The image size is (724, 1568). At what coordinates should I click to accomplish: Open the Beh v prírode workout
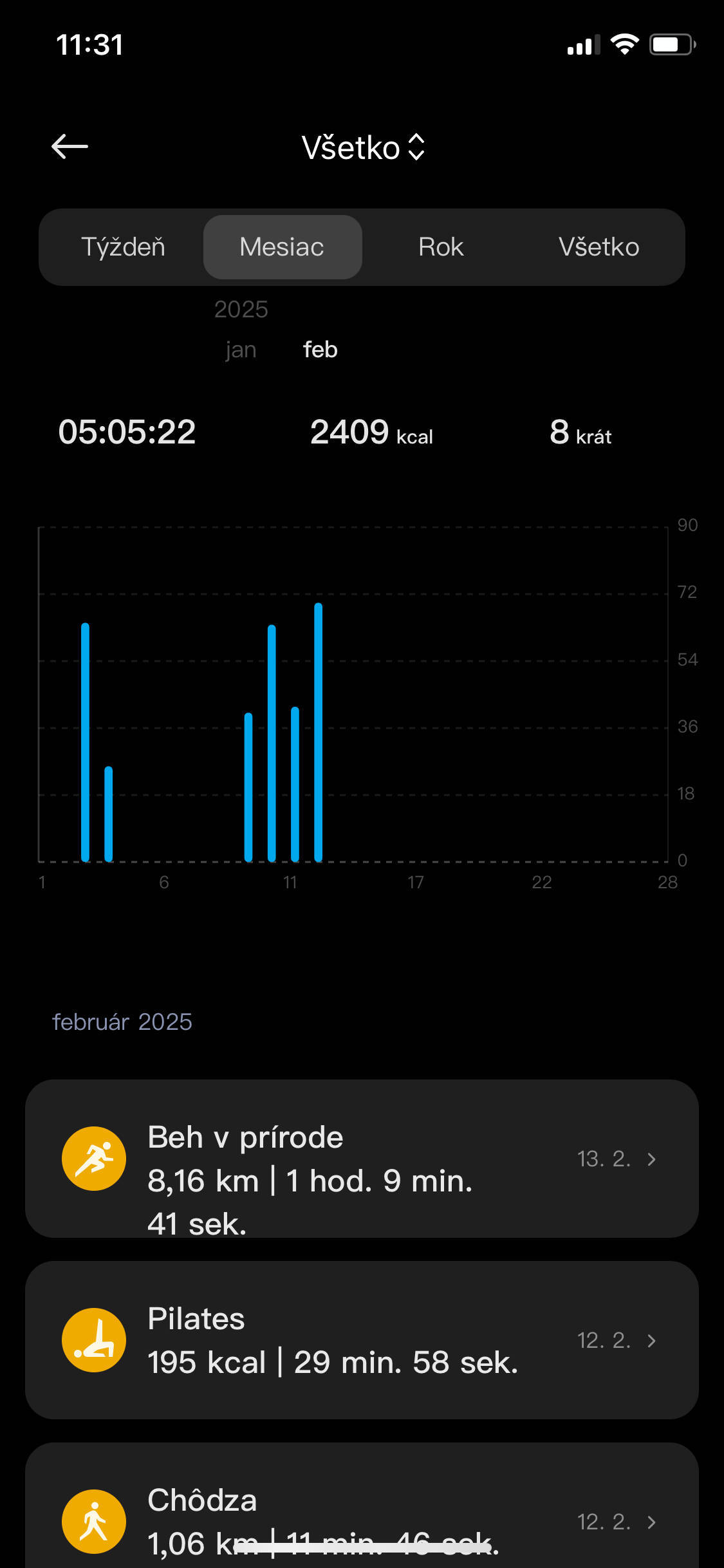tap(362, 1159)
